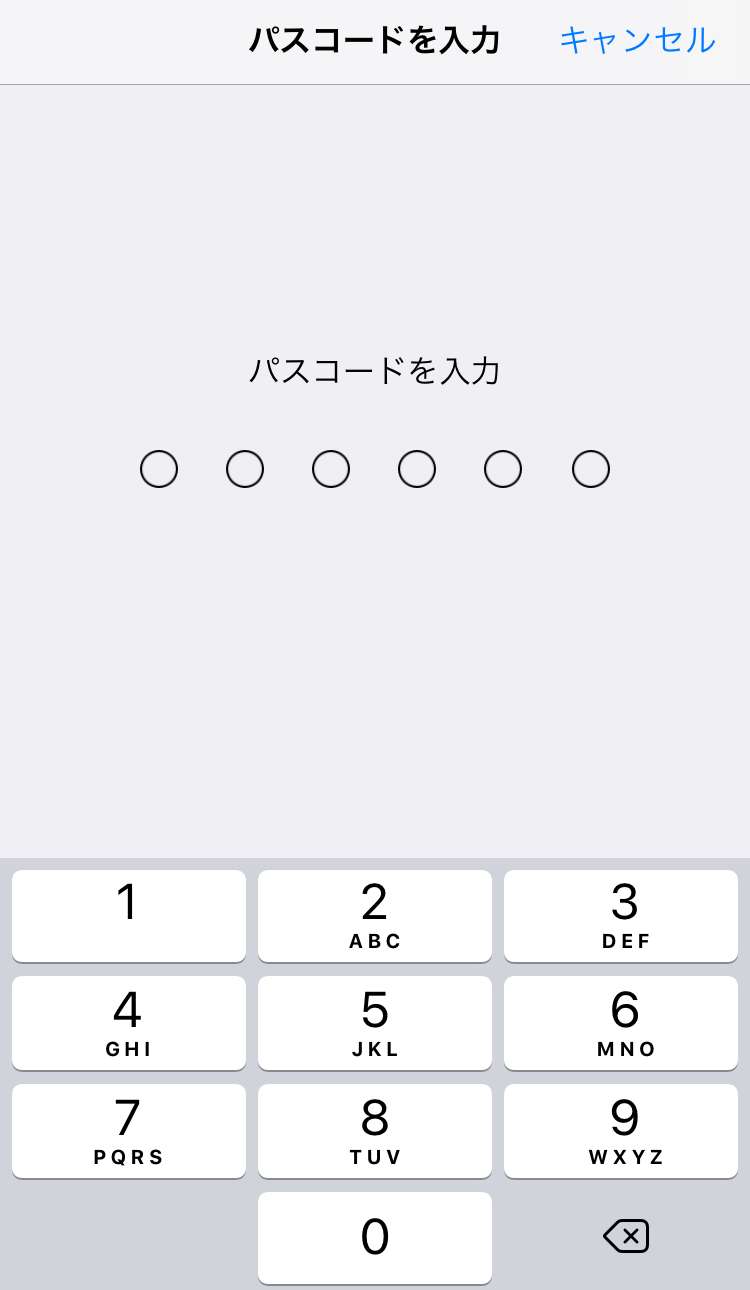Screen dimensions: 750x1290
Task: Delete the last digit with backspace
Action: tap(626, 1237)
